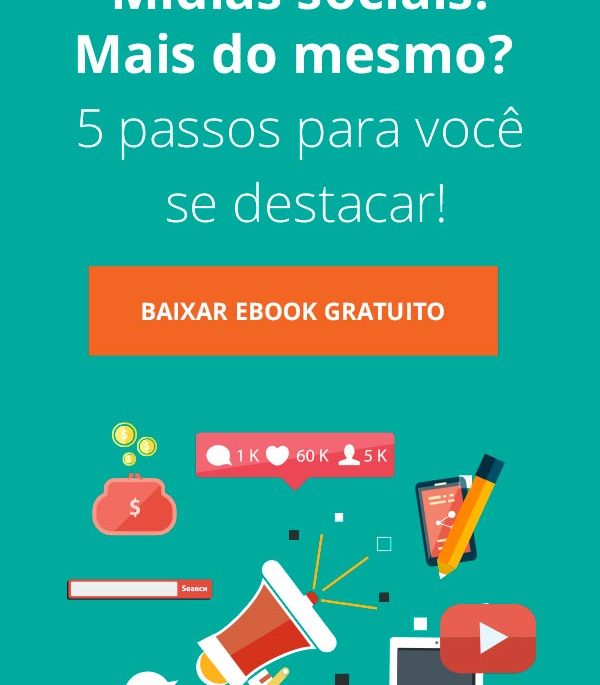
Task: Tap the Baixar Ebook Gratuito button
Action: pyautogui.click(x=293, y=311)
